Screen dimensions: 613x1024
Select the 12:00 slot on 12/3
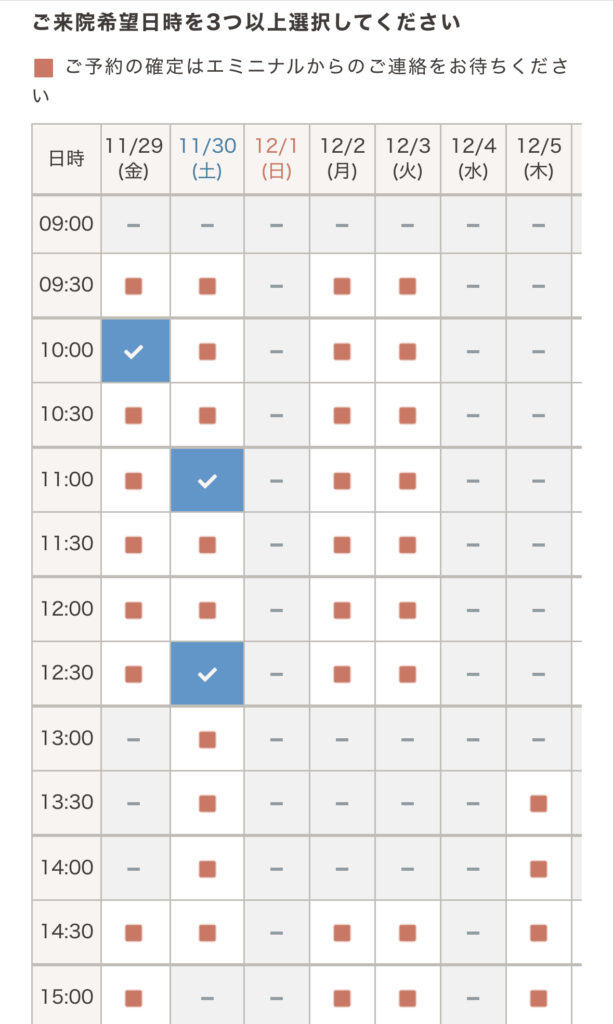[x=407, y=609]
